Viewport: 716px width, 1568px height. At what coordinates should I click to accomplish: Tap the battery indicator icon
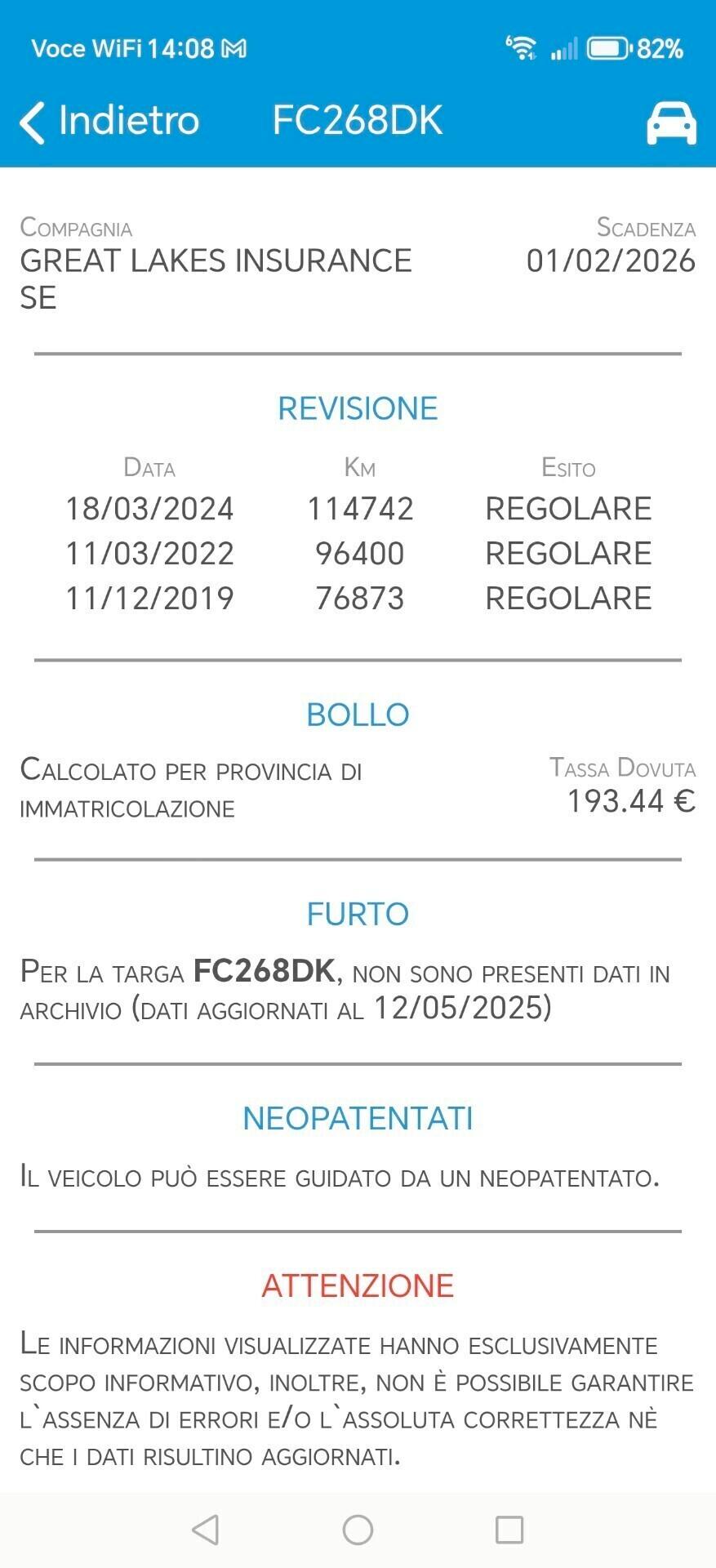click(x=607, y=47)
